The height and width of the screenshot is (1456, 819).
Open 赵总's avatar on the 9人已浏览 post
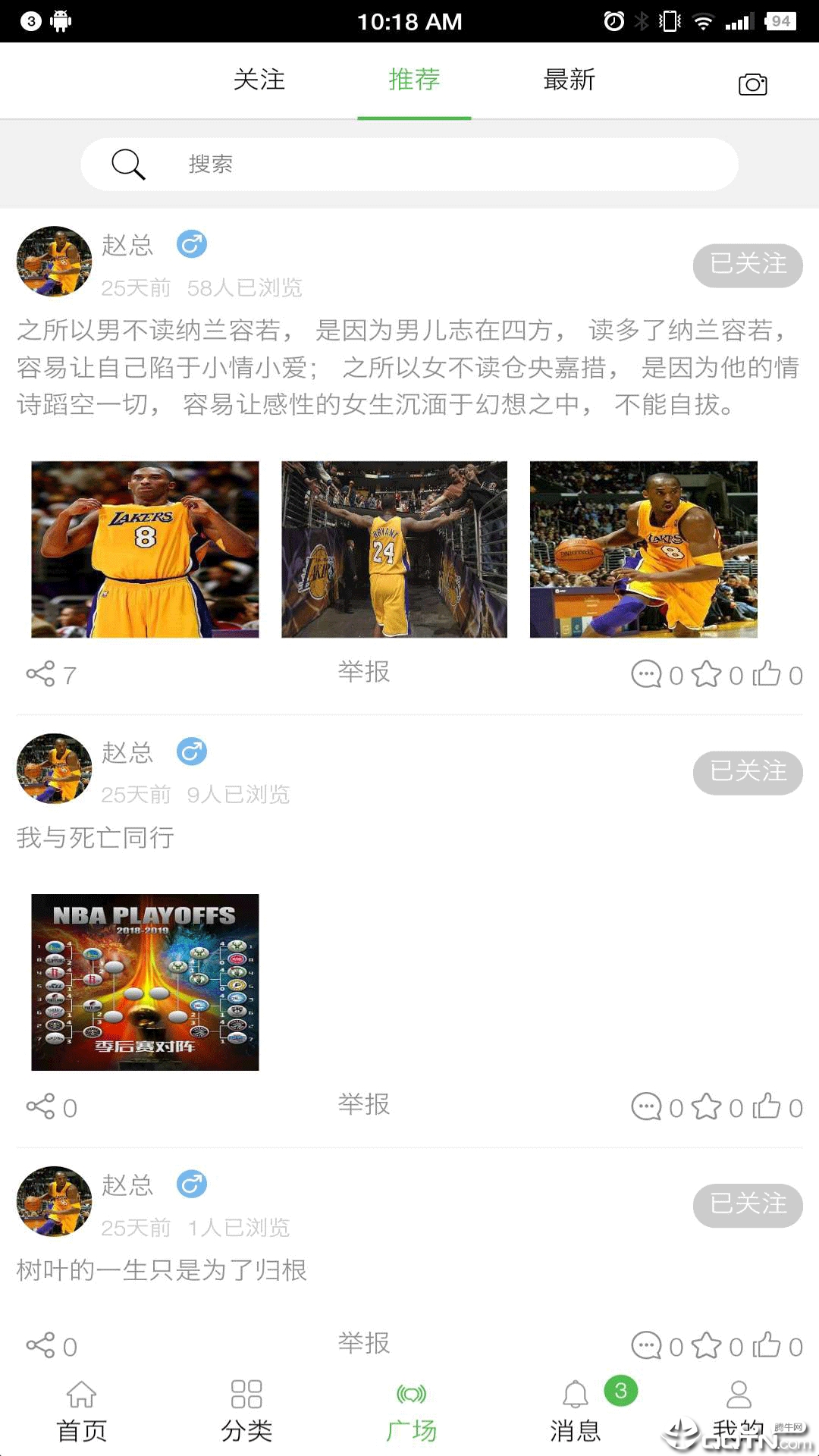(54, 768)
